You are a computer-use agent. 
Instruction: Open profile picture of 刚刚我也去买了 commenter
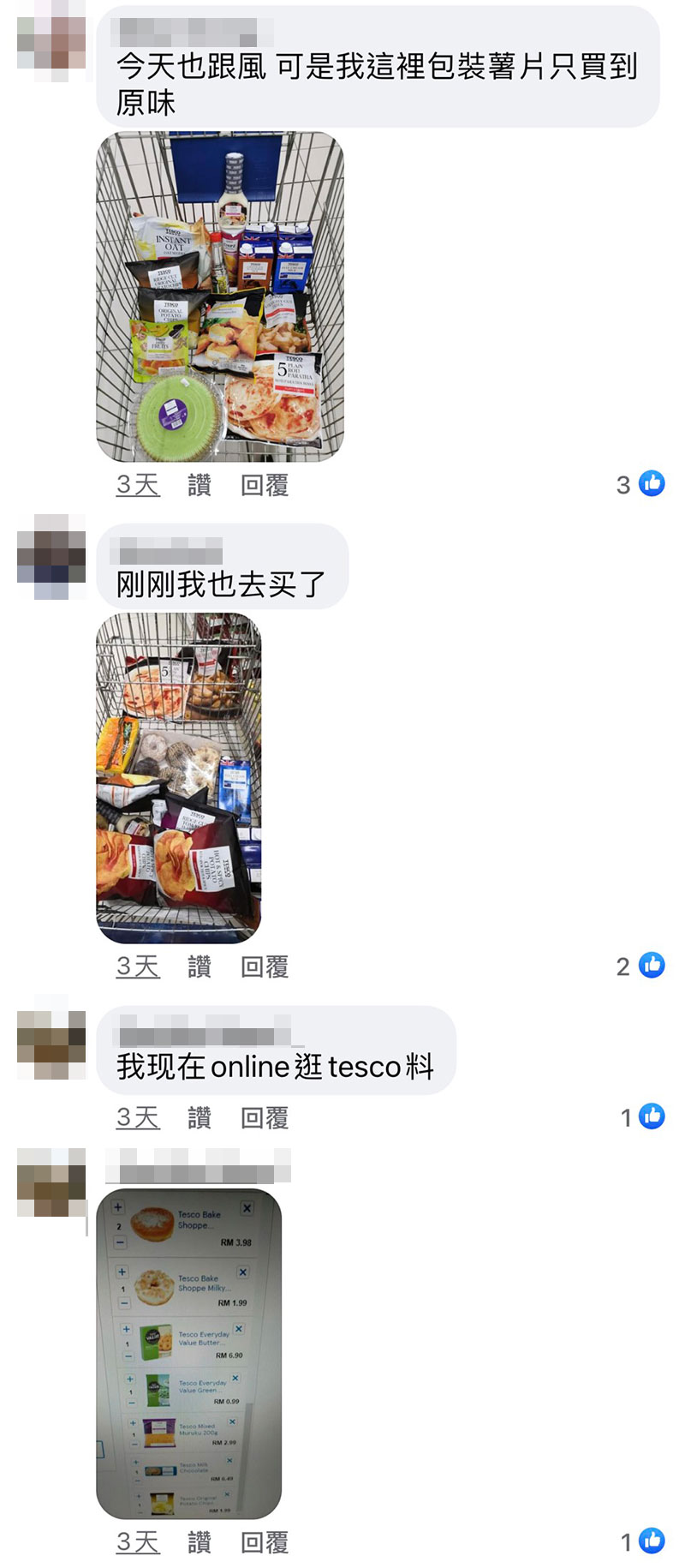click(51, 557)
